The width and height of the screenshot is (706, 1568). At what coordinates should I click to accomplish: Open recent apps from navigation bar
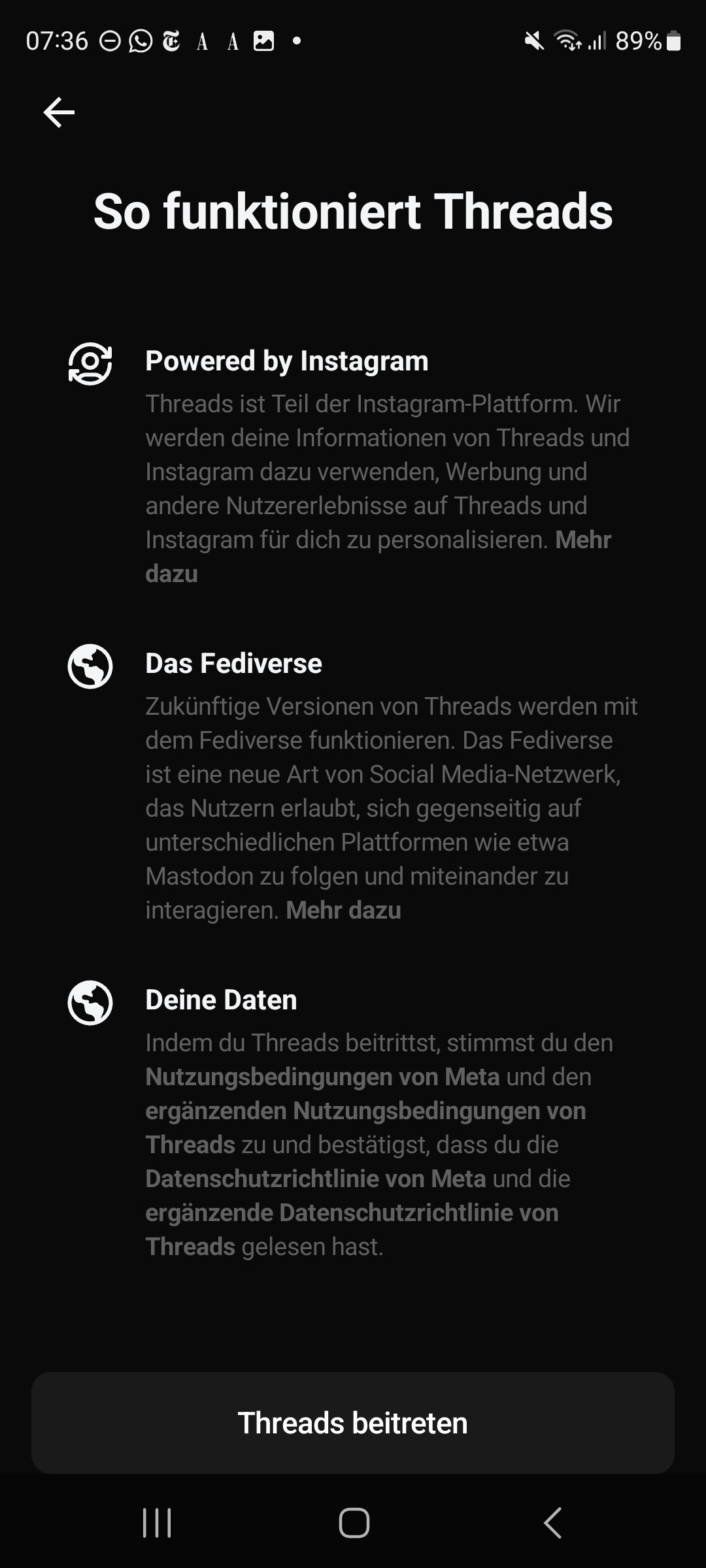(157, 1523)
